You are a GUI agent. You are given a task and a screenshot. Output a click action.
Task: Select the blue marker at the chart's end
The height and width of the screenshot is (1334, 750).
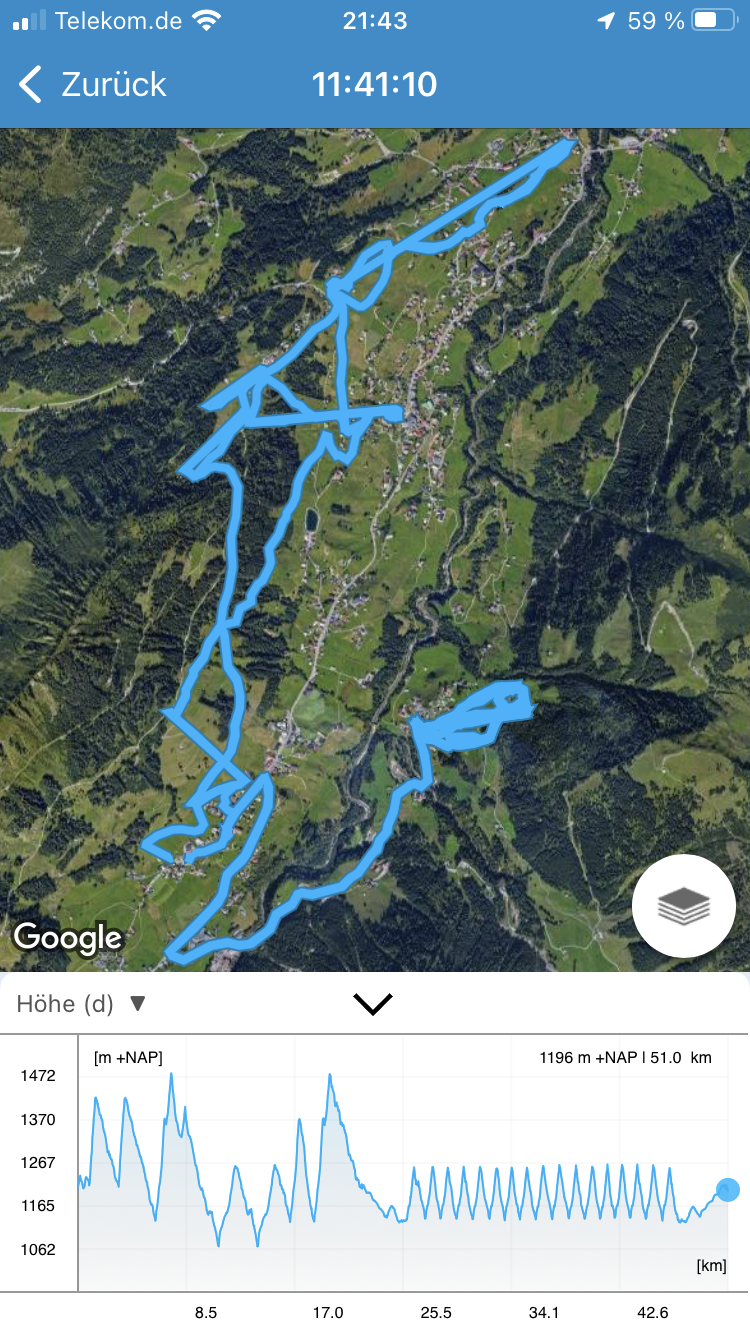click(728, 1190)
